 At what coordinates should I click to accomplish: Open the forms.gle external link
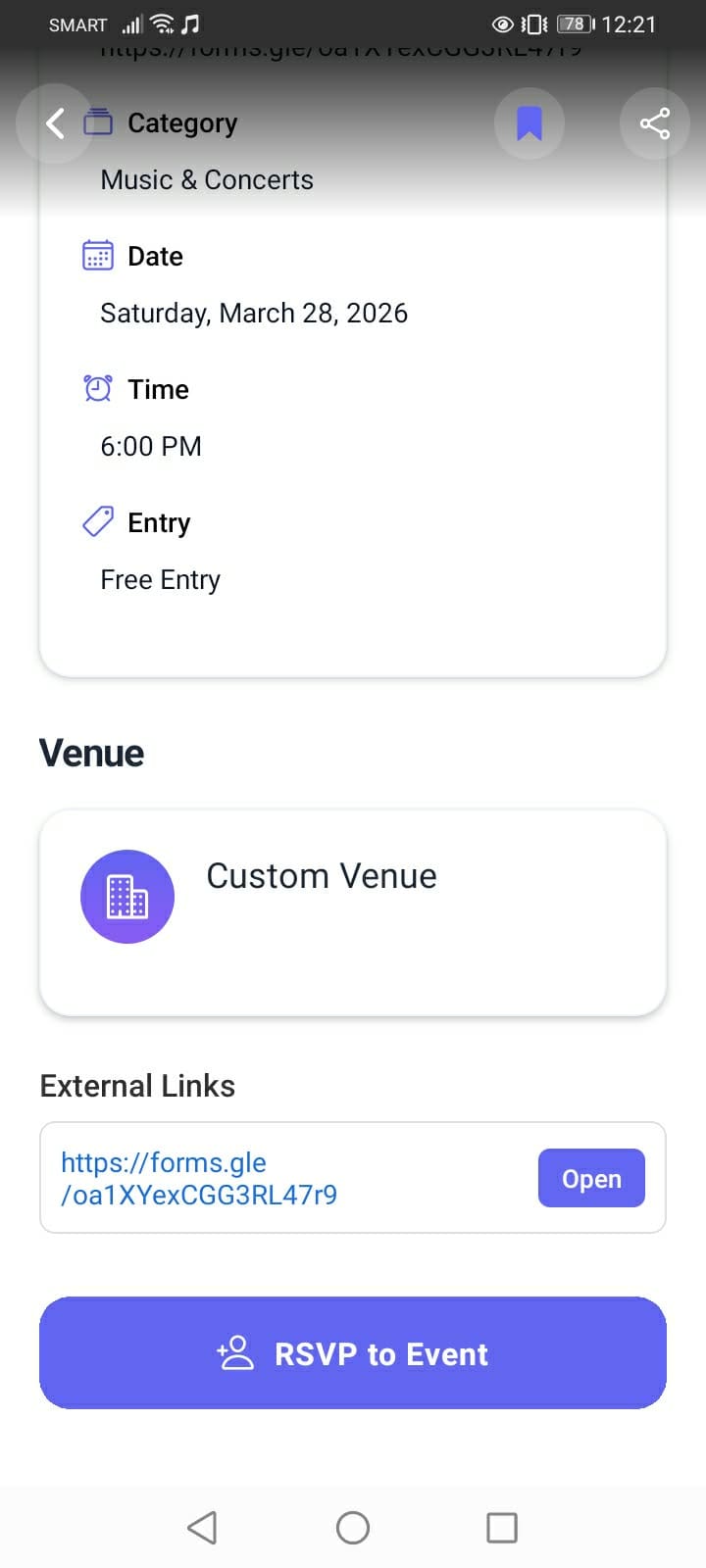(x=199, y=1178)
